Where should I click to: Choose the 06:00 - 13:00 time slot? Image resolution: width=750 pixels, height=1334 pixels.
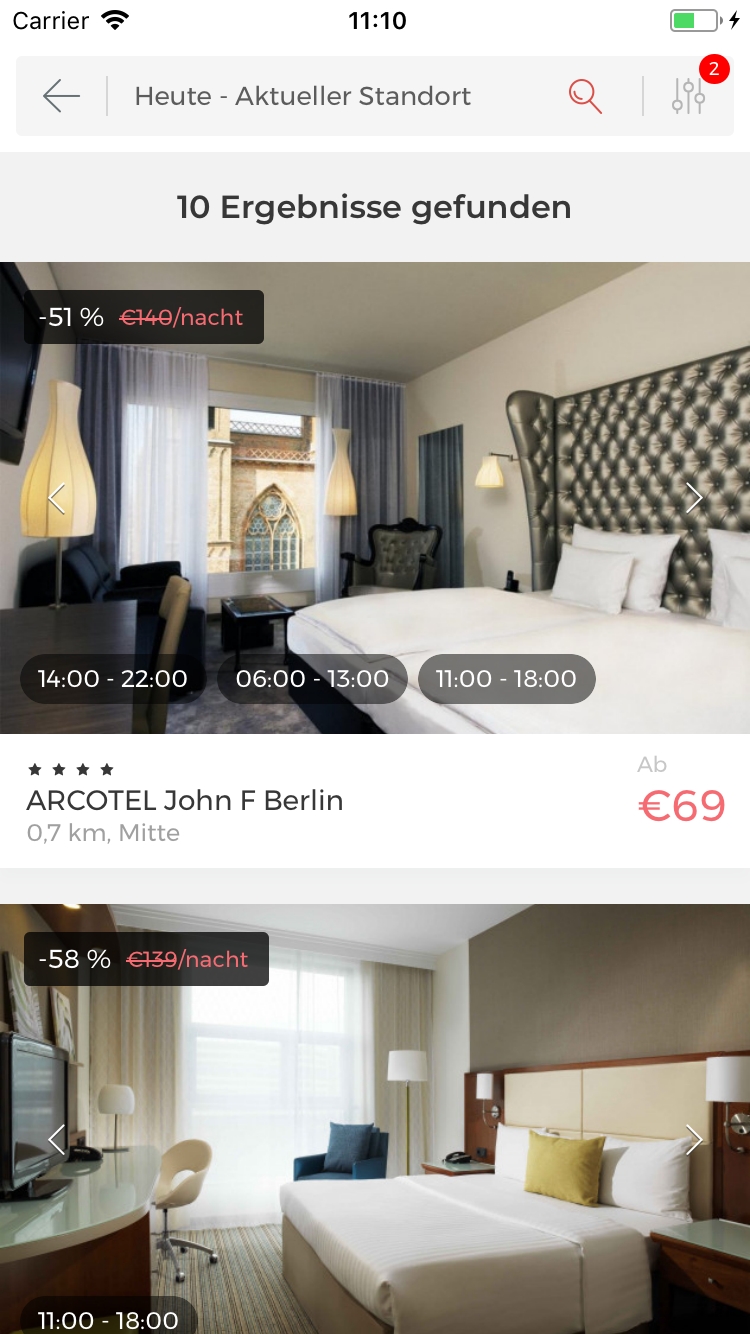coord(312,679)
